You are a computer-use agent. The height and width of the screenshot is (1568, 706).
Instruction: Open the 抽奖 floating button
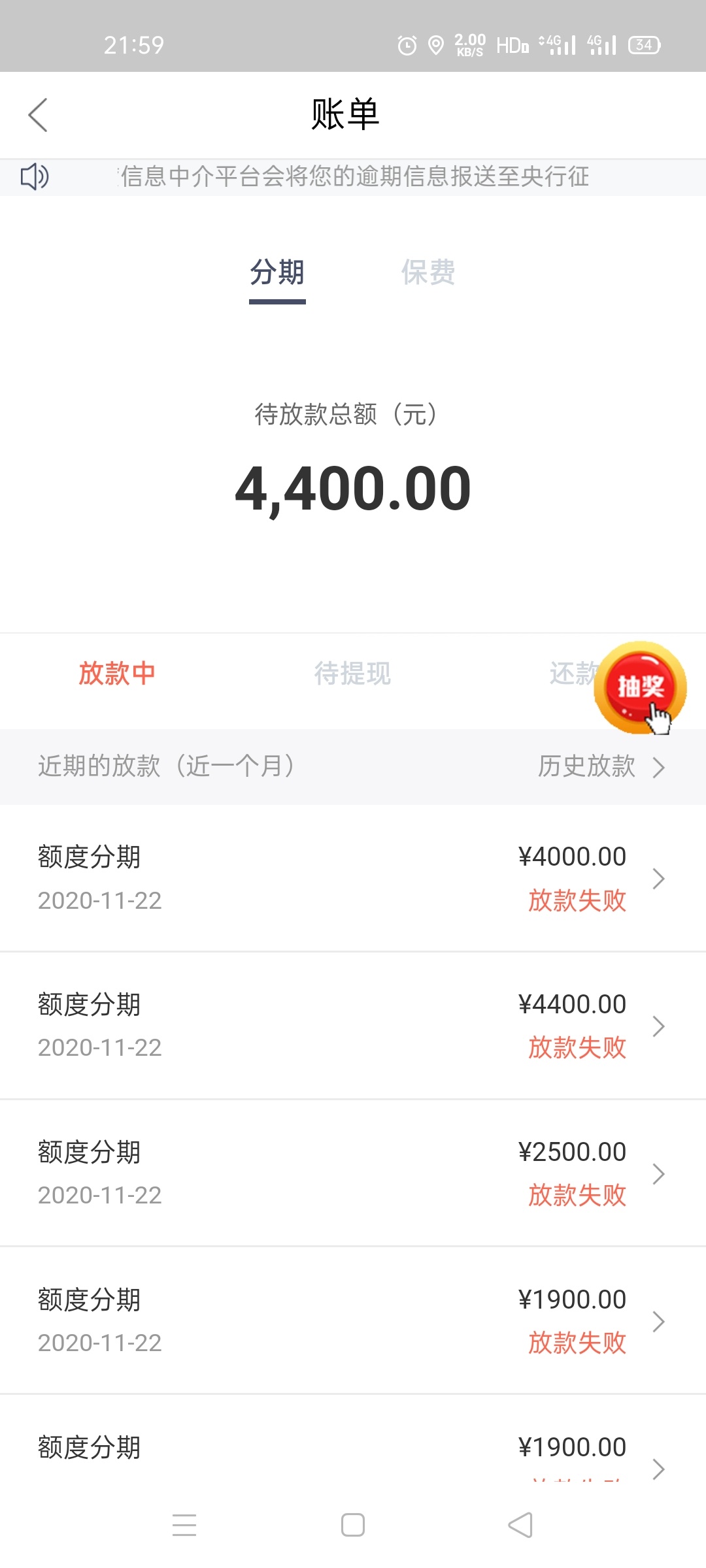(640, 687)
